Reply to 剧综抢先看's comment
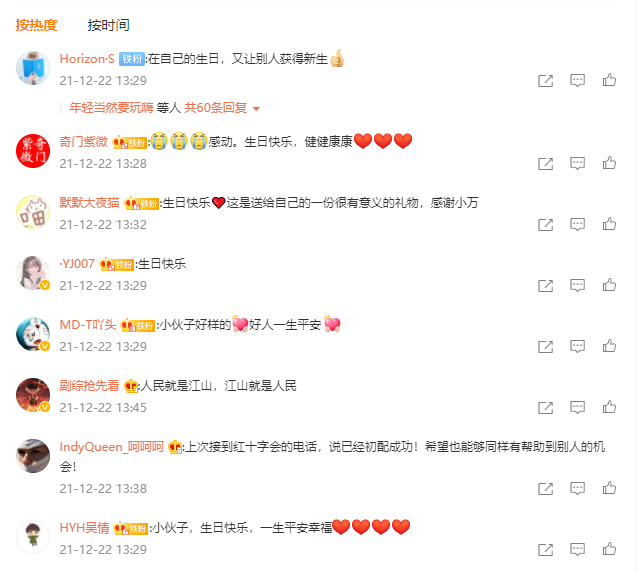Screen dimensions: 637x571 click(577, 408)
